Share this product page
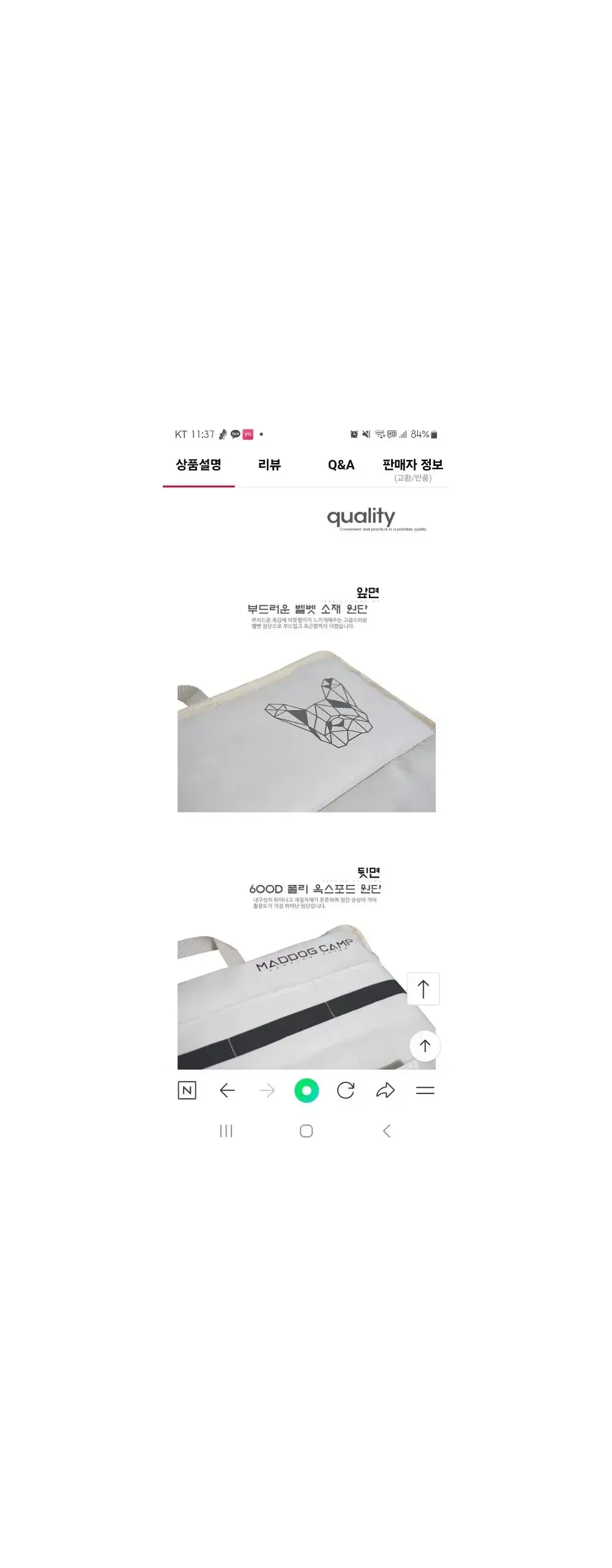612x1568 pixels. coord(385,1090)
